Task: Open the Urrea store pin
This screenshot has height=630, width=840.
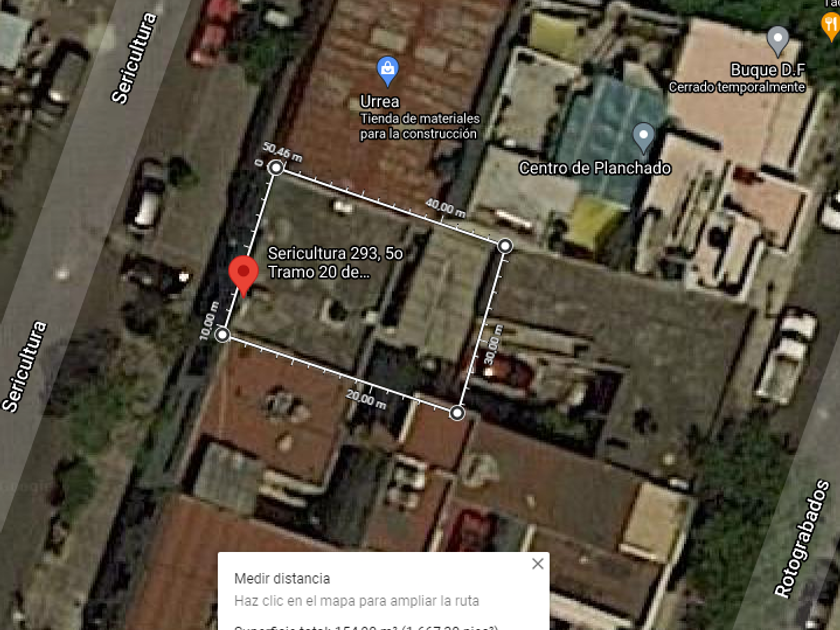Action: (x=387, y=70)
